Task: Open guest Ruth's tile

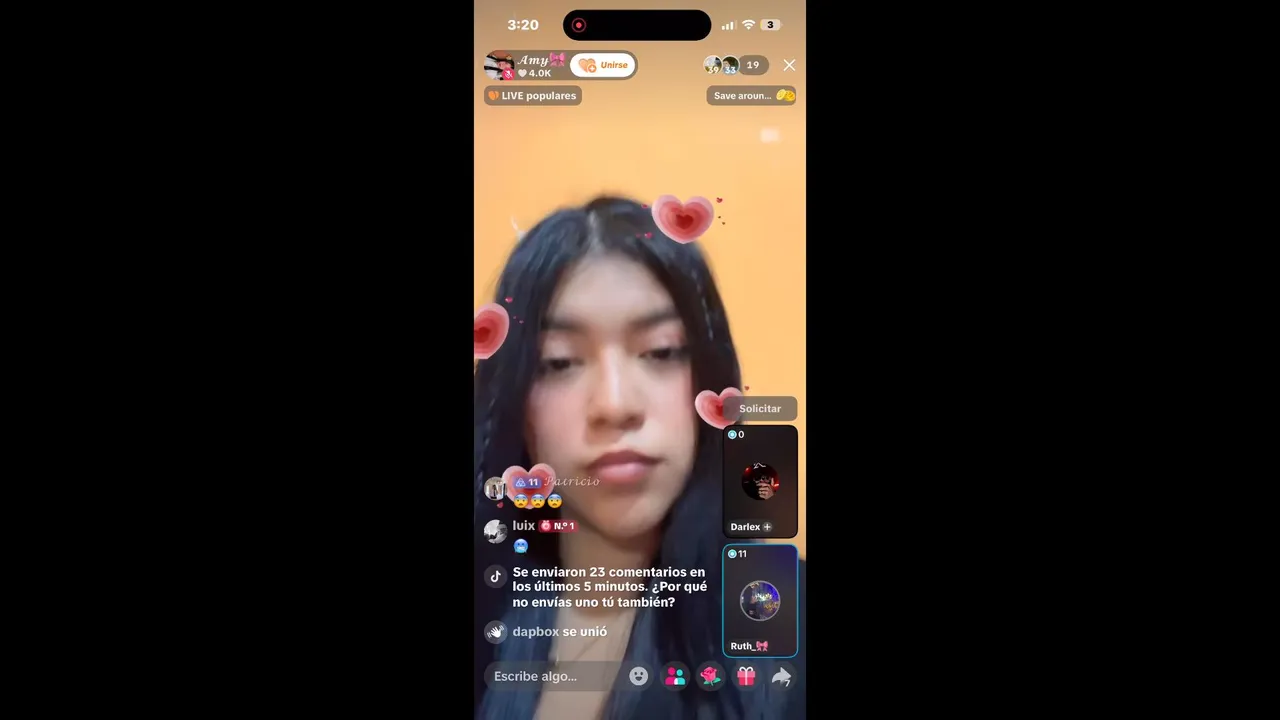Action: click(x=760, y=601)
